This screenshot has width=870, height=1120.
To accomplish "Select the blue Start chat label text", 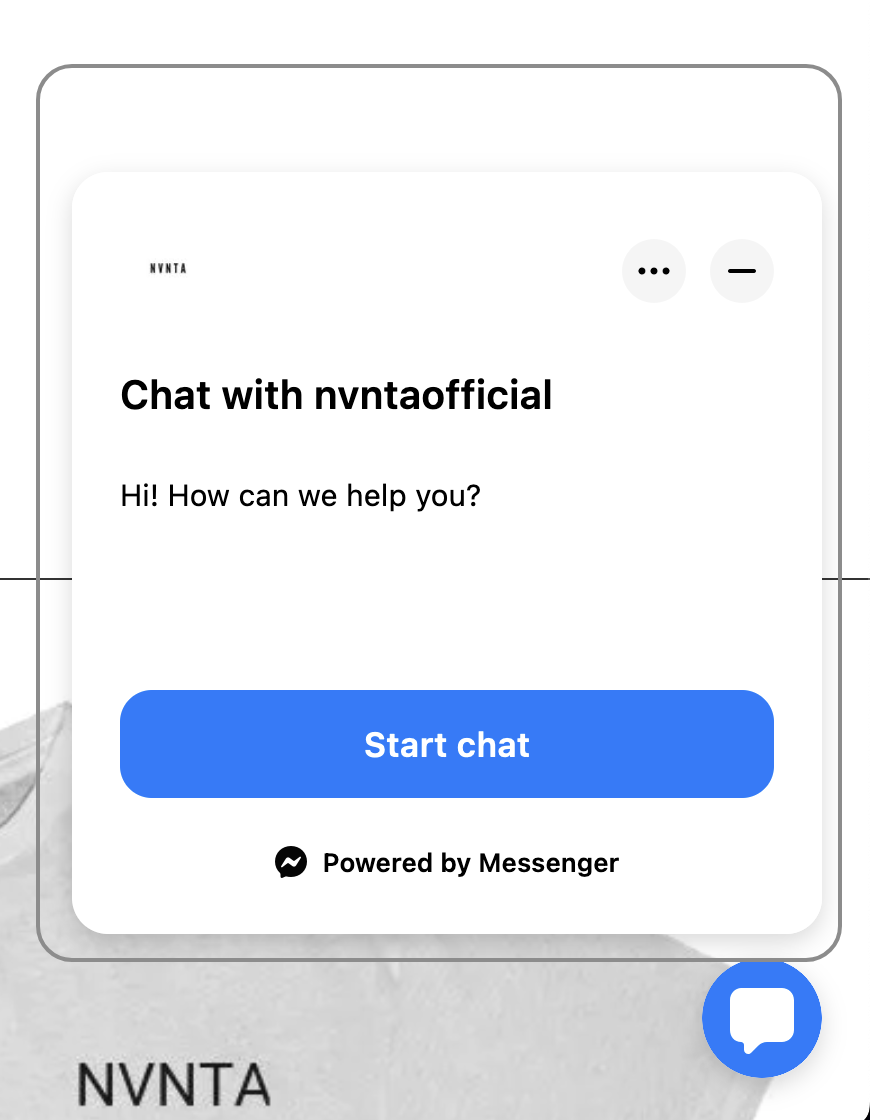I will (x=447, y=744).
